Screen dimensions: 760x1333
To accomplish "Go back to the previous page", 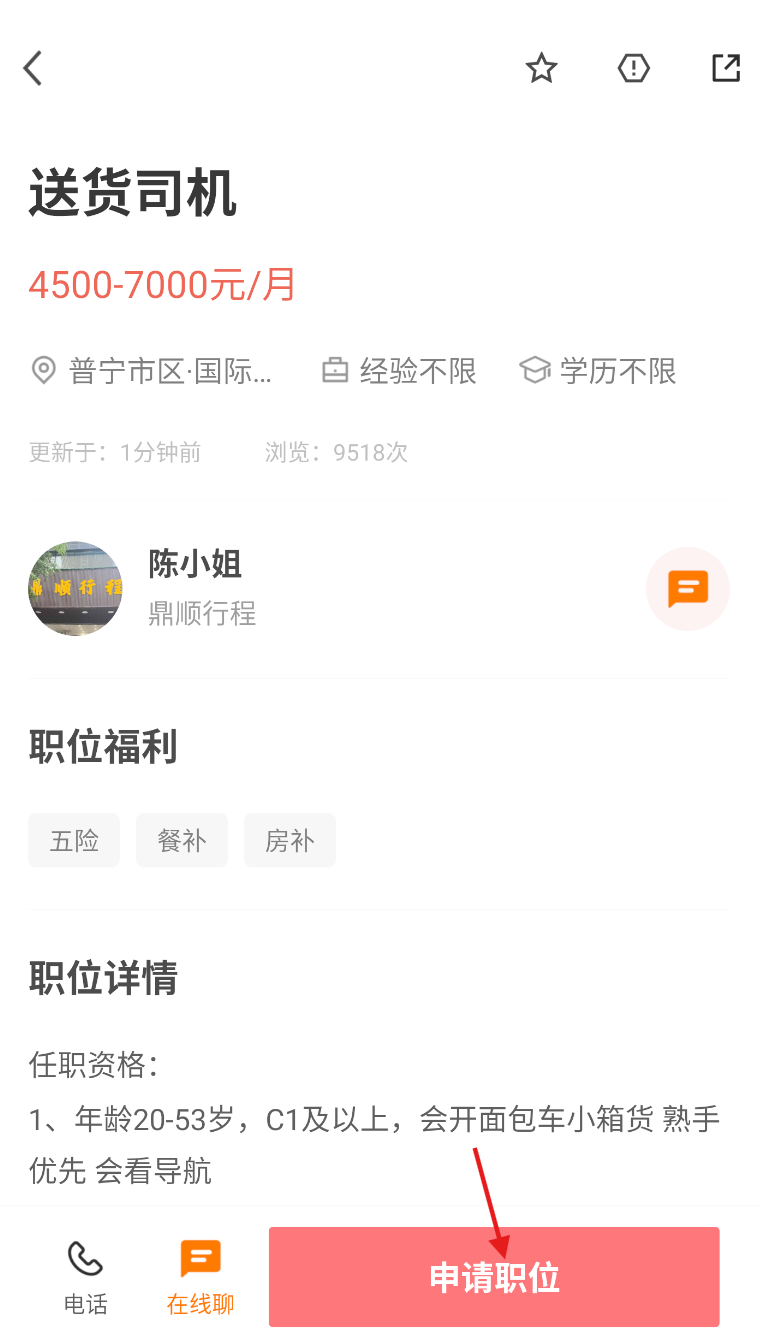I will click(x=34, y=69).
